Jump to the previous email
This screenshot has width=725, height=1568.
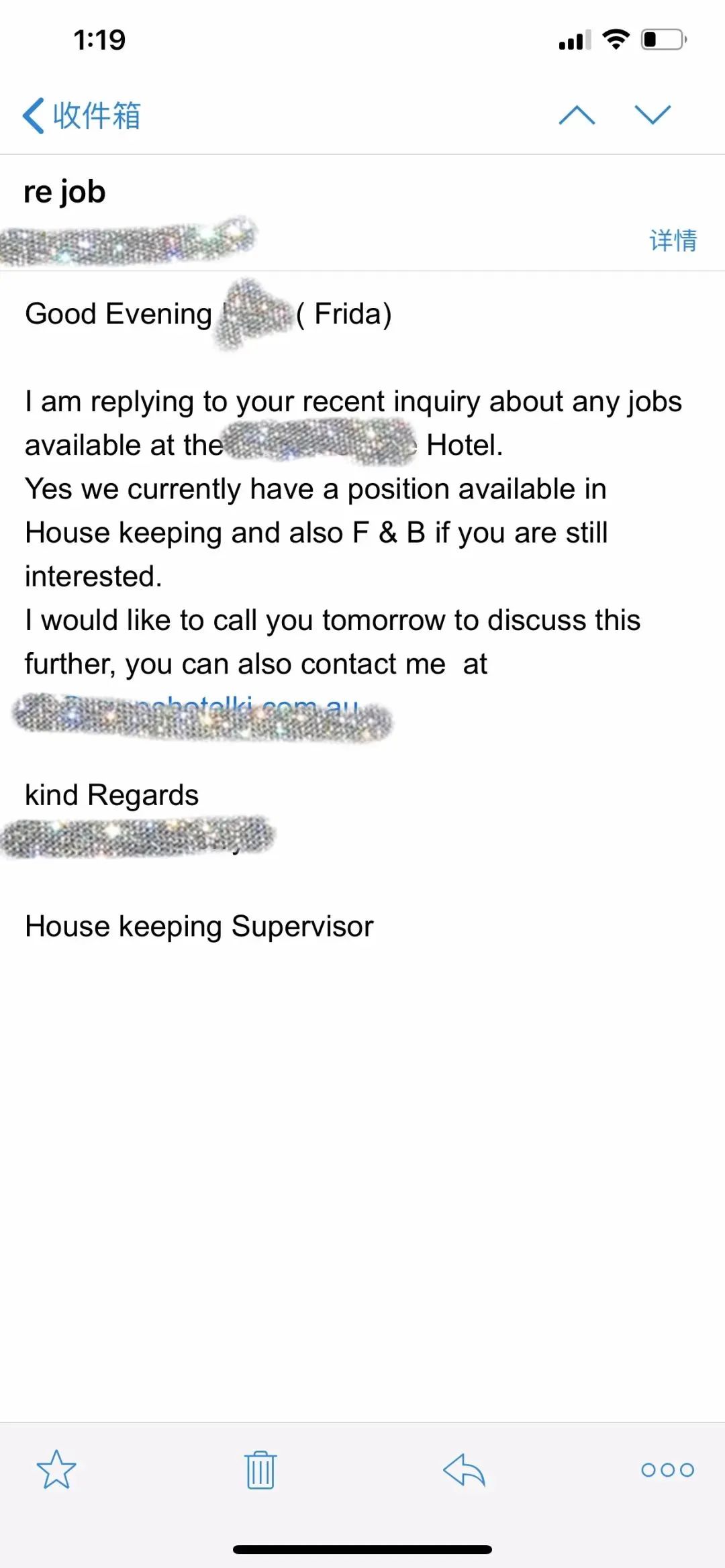tap(577, 115)
